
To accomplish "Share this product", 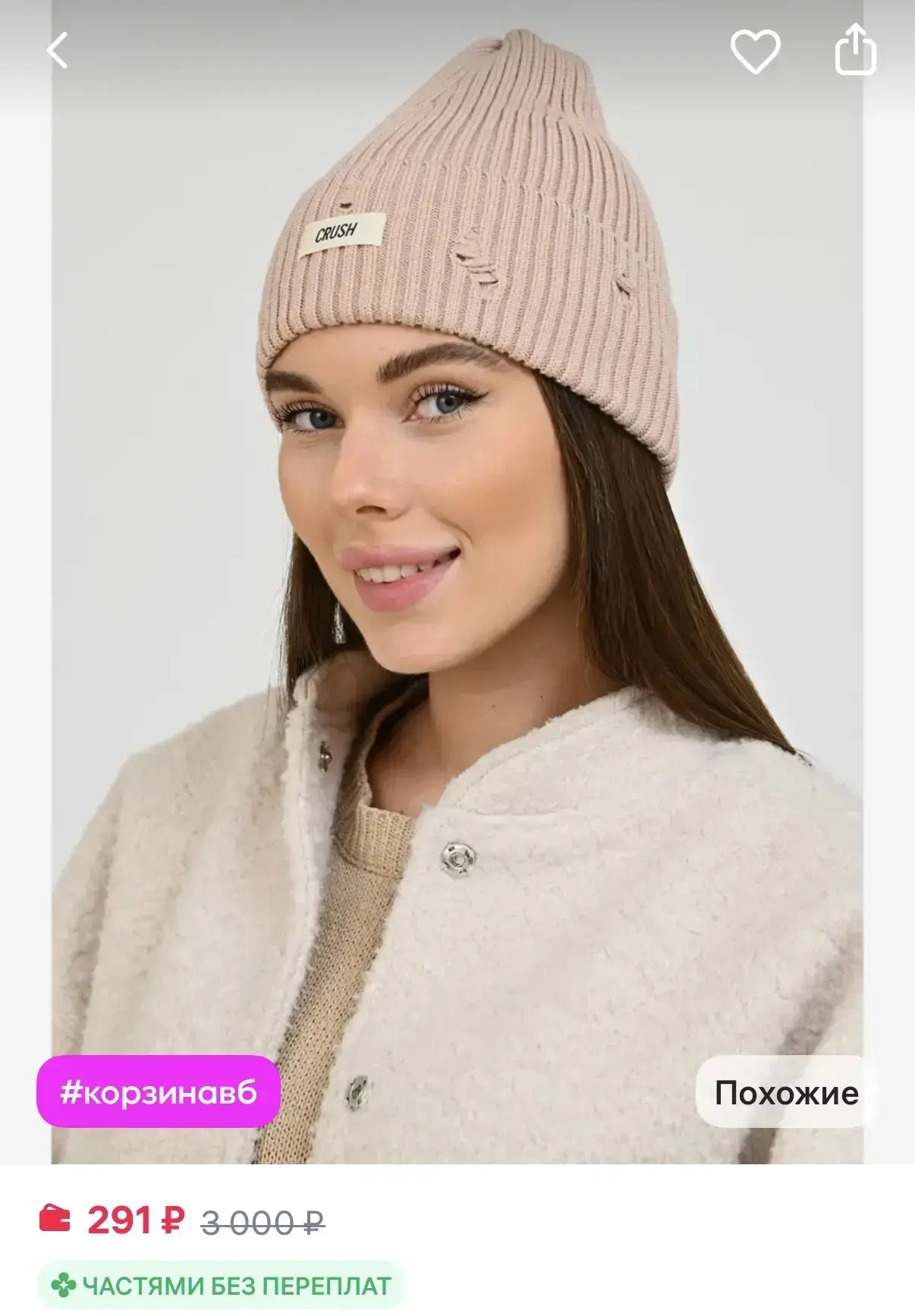I will [x=856, y=49].
